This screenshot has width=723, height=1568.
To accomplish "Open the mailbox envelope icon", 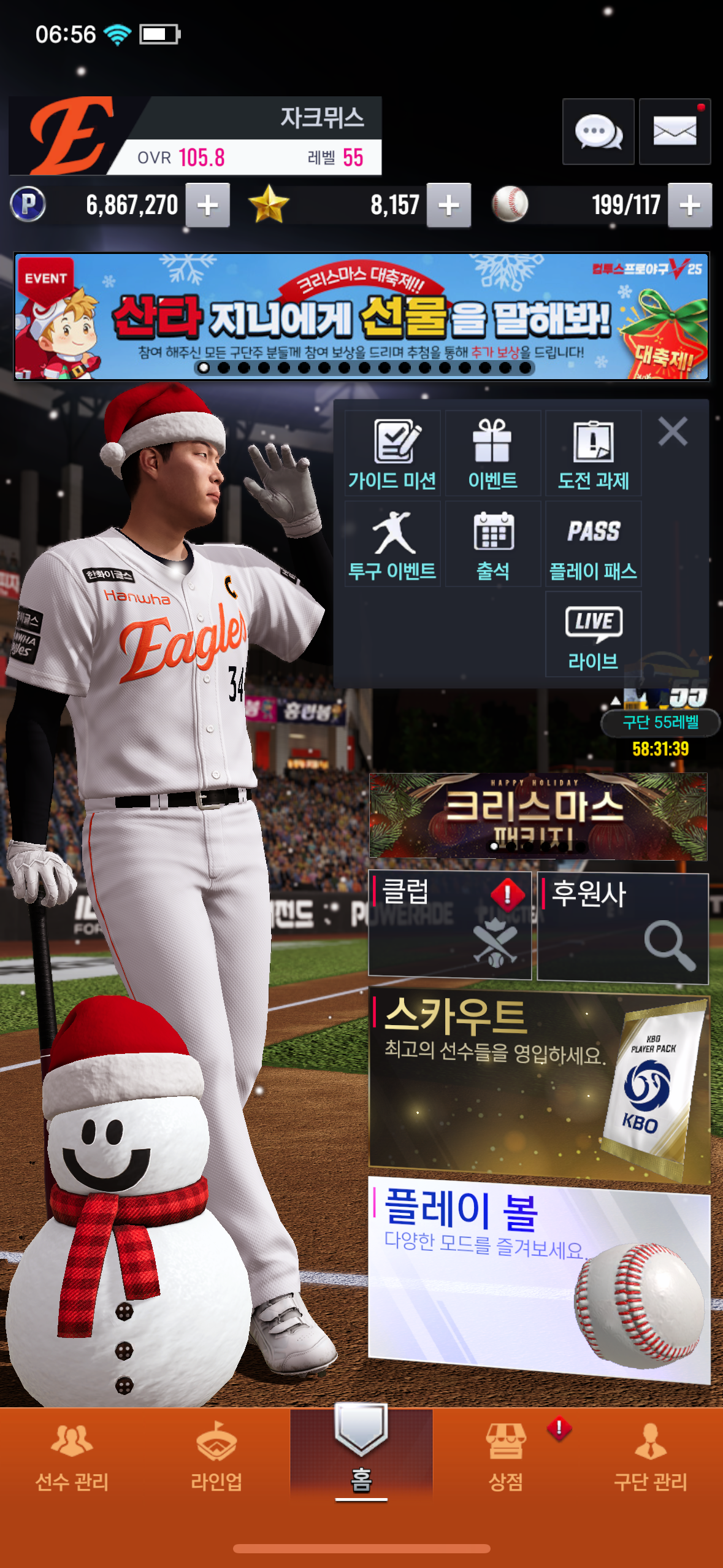I will 675,131.
